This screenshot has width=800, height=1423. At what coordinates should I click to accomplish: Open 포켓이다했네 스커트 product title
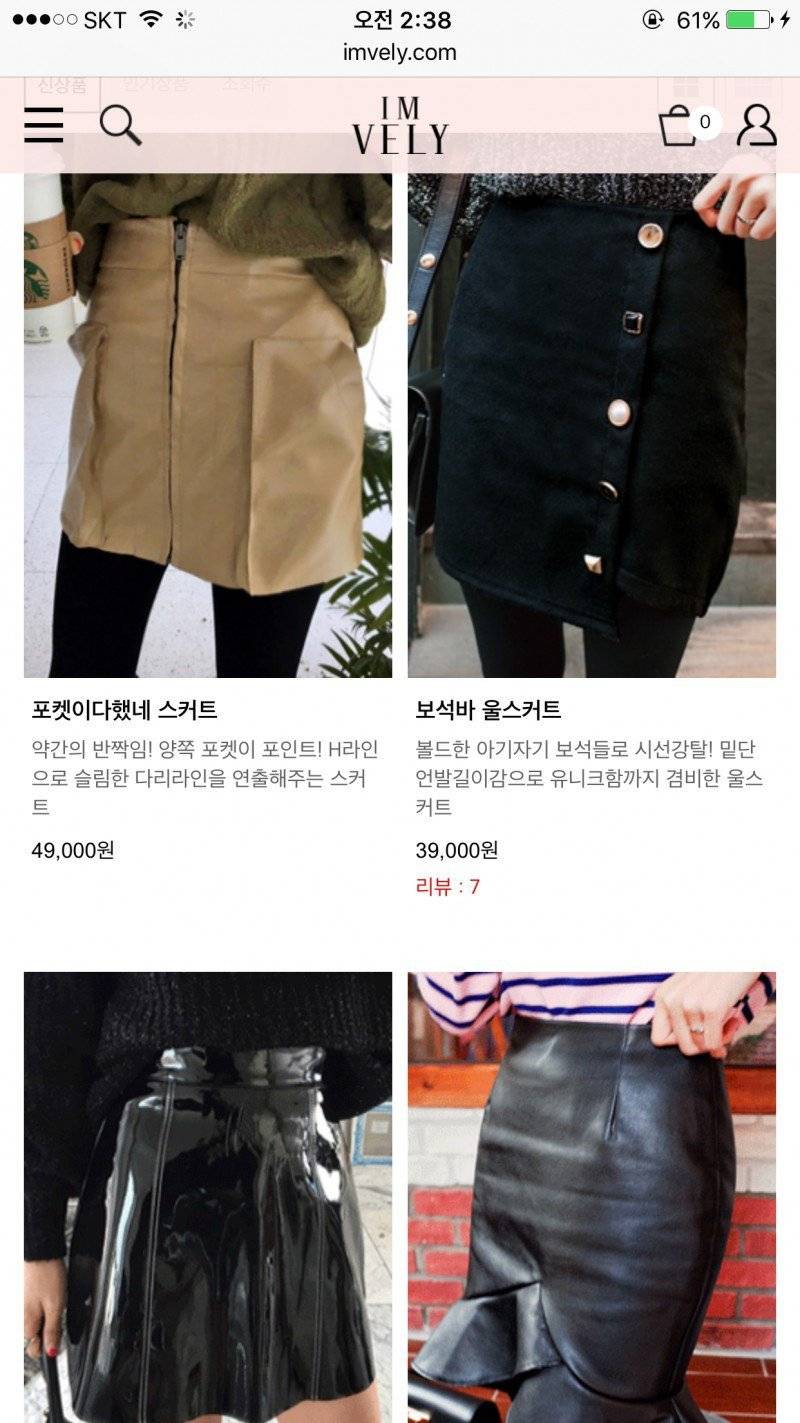(x=125, y=710)
